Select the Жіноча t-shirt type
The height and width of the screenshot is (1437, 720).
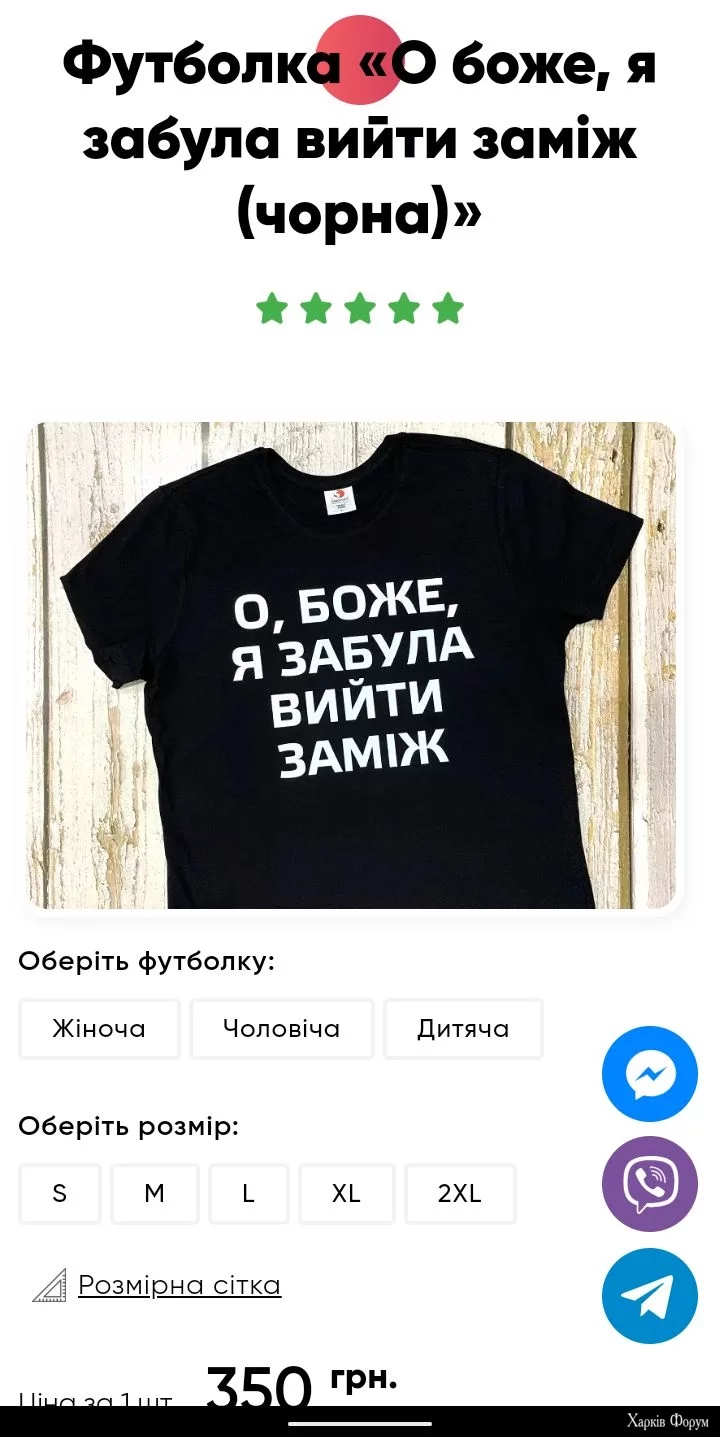[x=99, y=1028]
